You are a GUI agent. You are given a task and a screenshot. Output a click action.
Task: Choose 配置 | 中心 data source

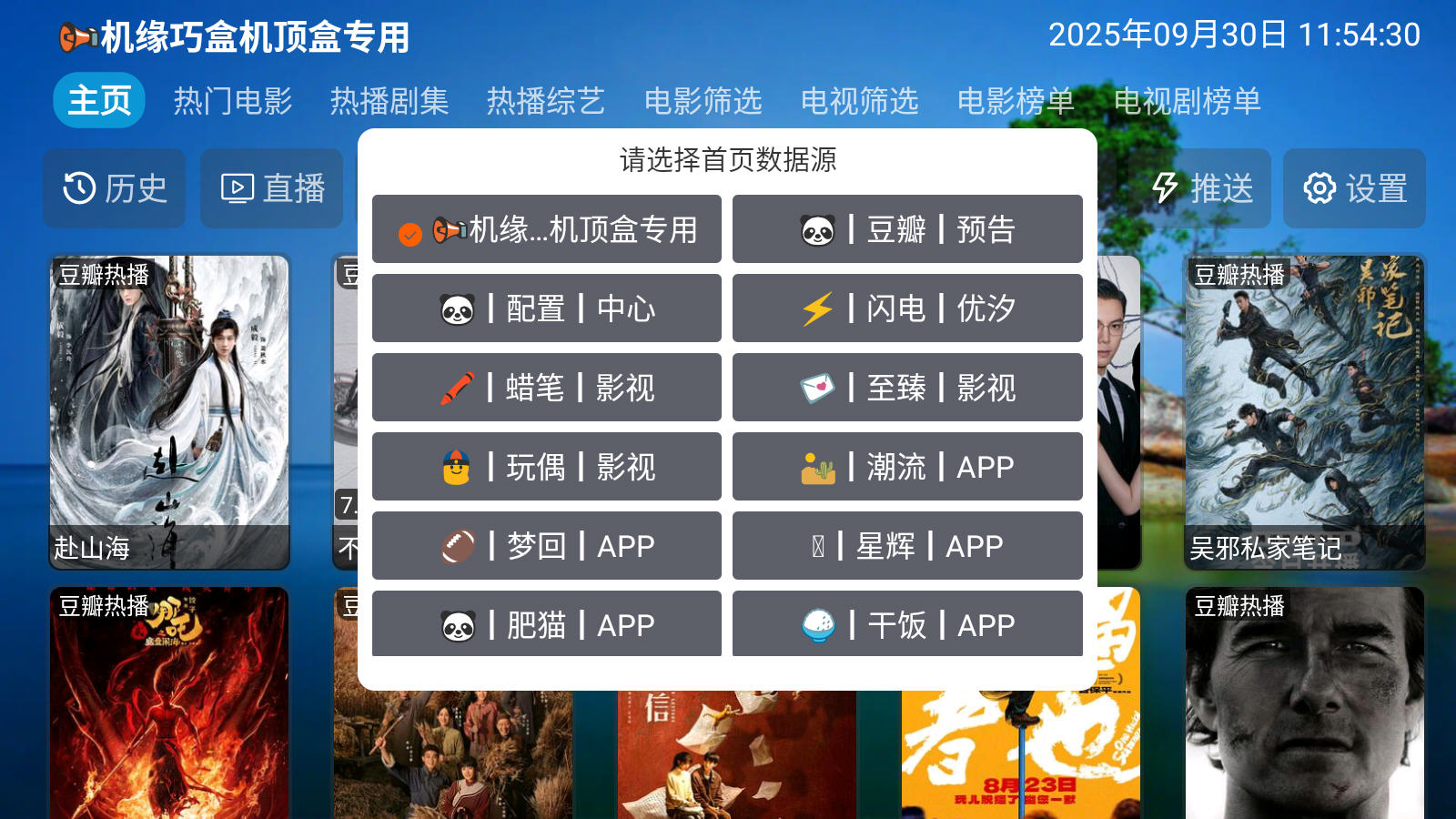coord(546,308)
